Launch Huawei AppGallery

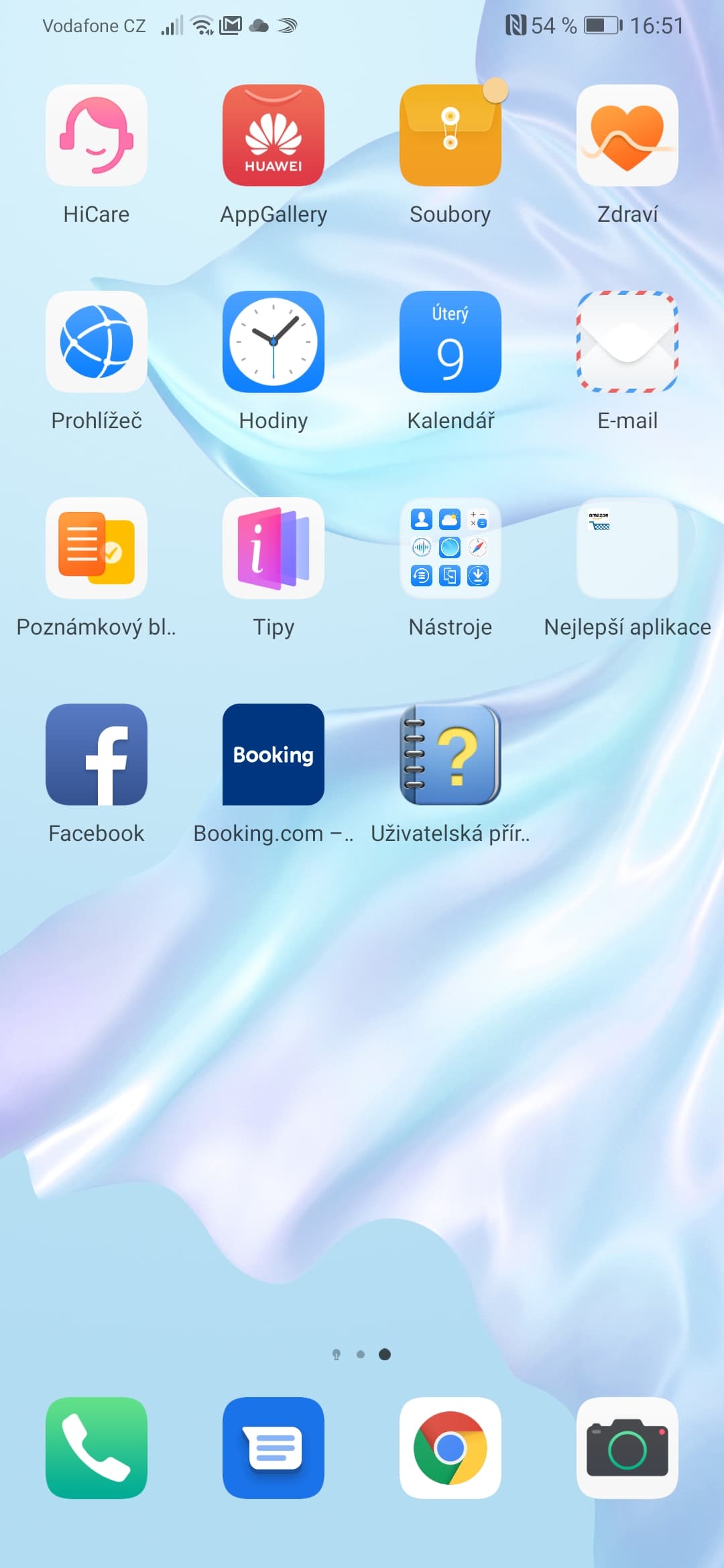coord(274,135)
